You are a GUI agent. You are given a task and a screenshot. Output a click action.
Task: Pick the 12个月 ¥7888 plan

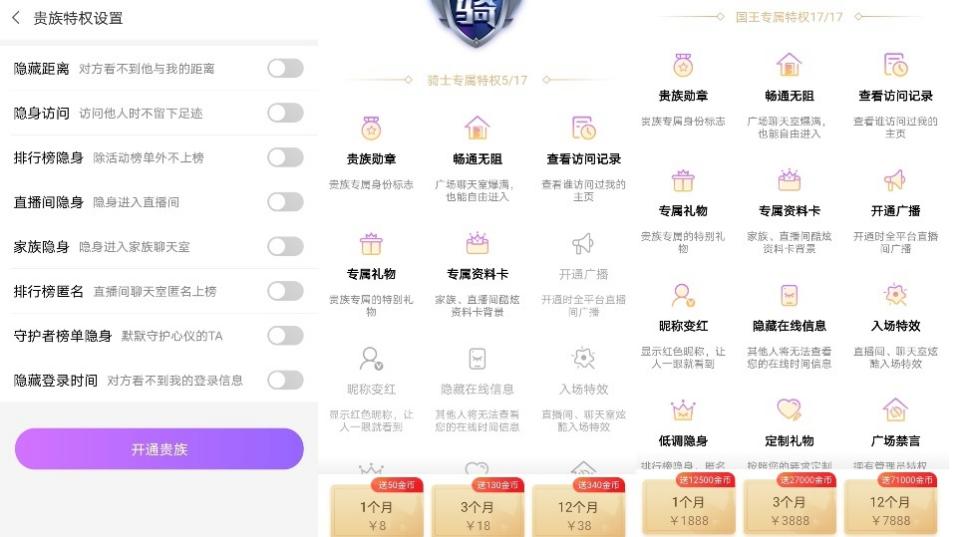[x=889, y=511]
